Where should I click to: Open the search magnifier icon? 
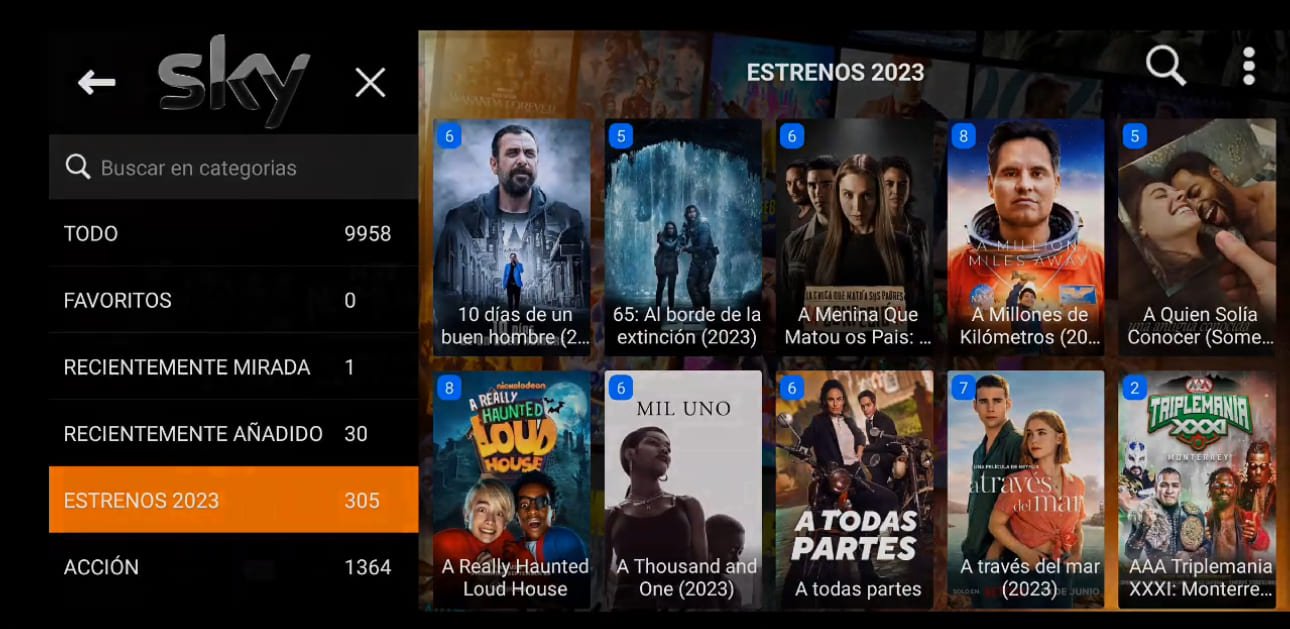(x=1165, y=67)
